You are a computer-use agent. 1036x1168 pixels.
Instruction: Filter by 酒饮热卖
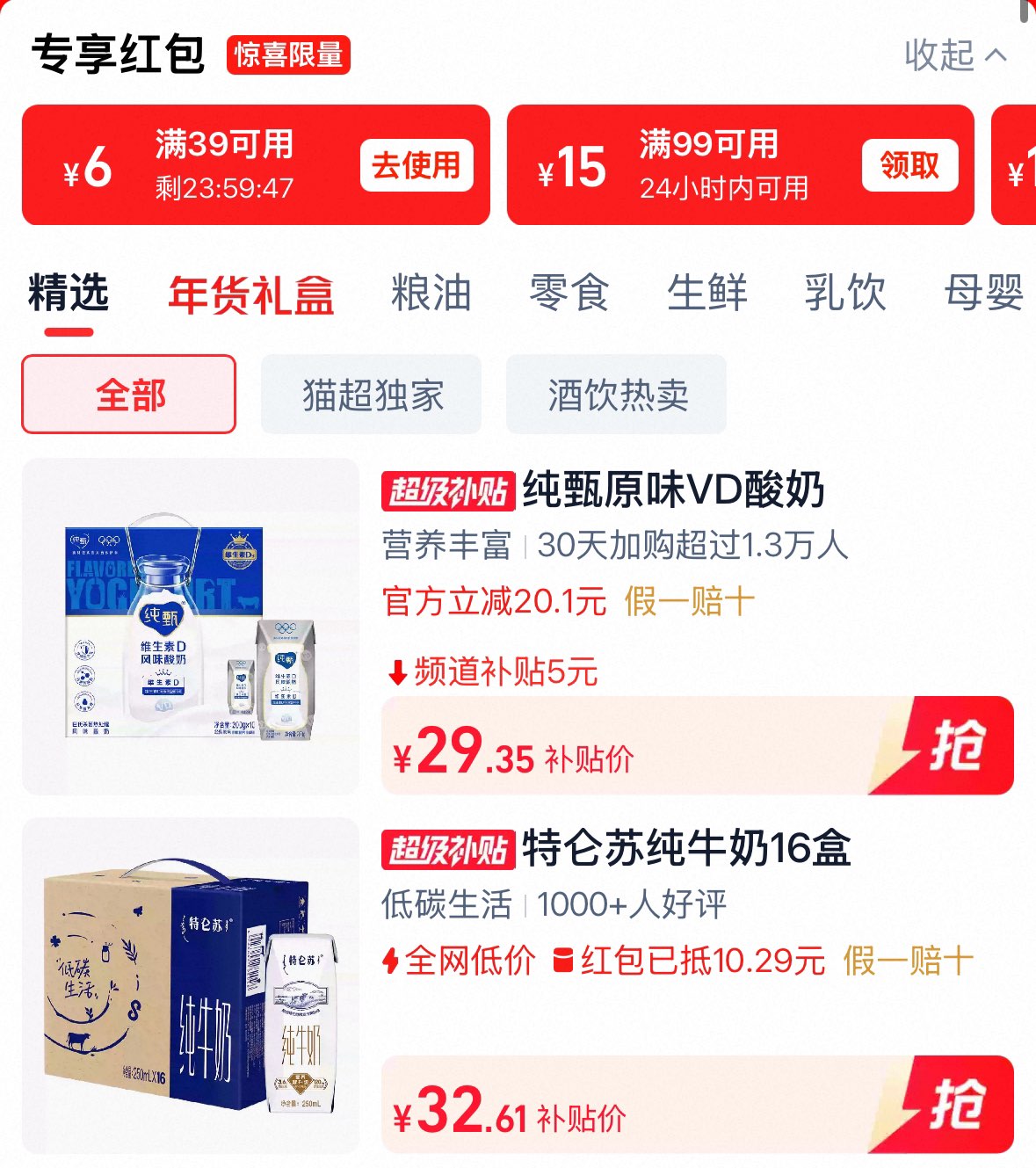pyautogui.click(x=617, y=395)
